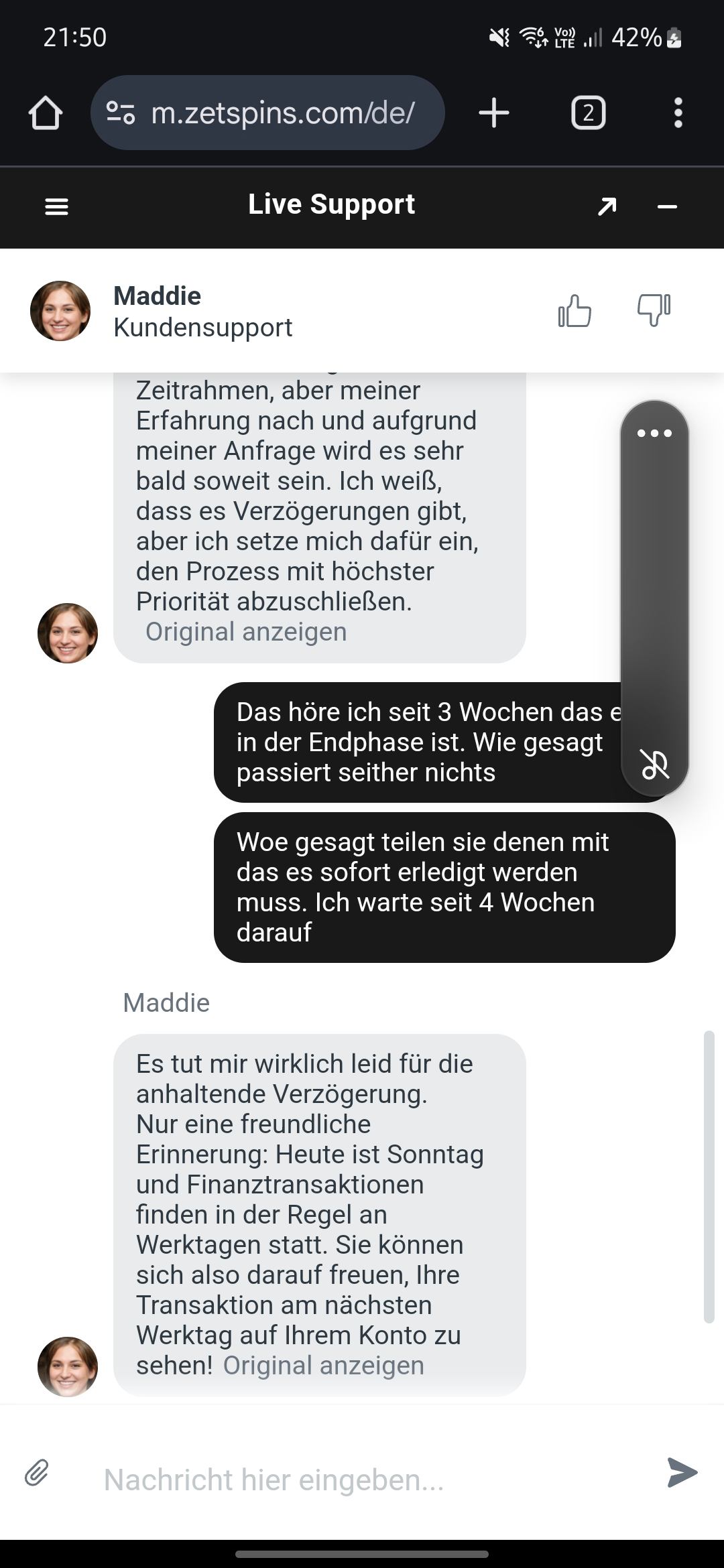The height and width of the screenshot is (1568, 724).
Task: Open a new browser tab
Action: (494, 113)
